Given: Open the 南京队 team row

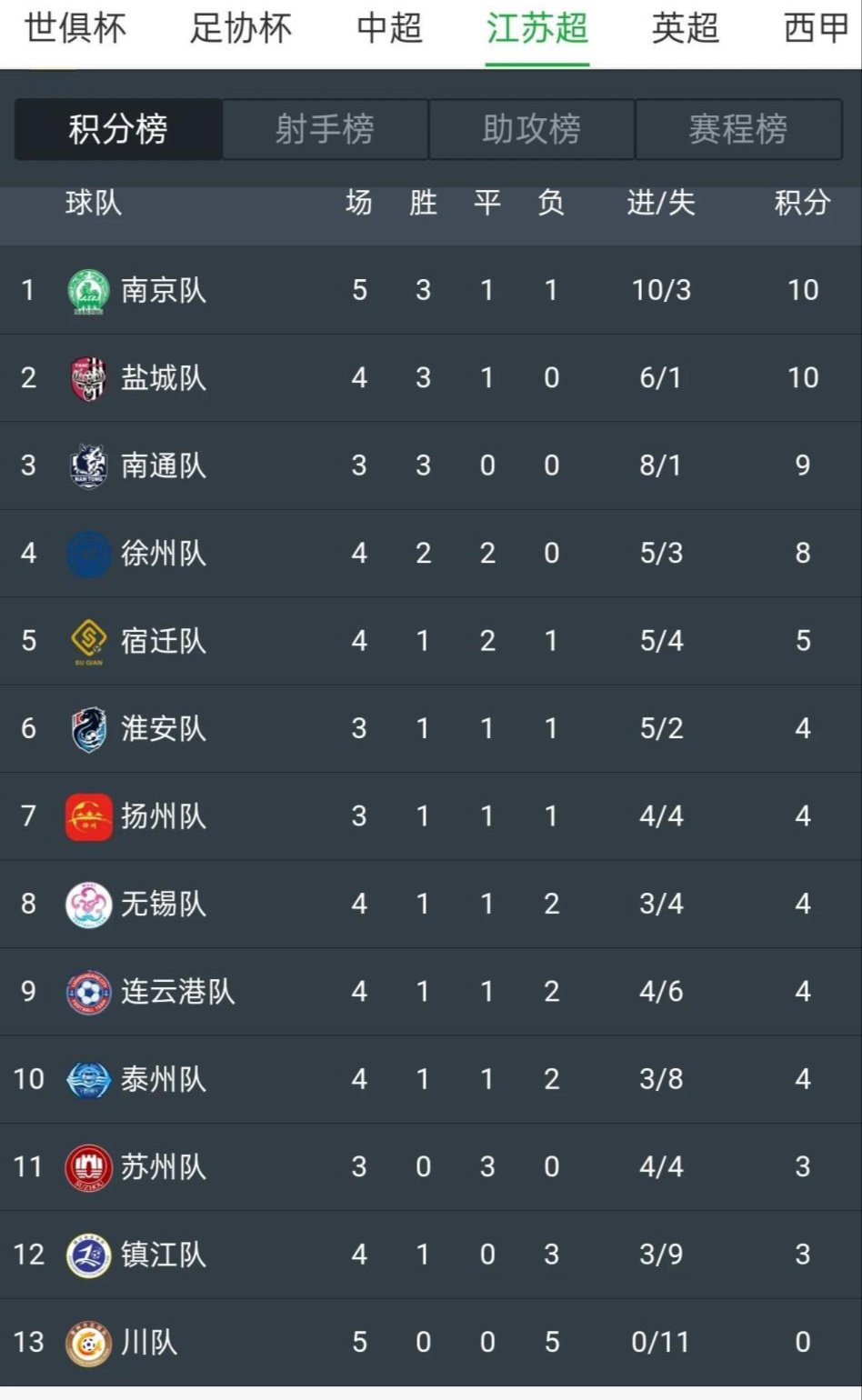Looking at the screenshot, I should [x=431, y=290].
